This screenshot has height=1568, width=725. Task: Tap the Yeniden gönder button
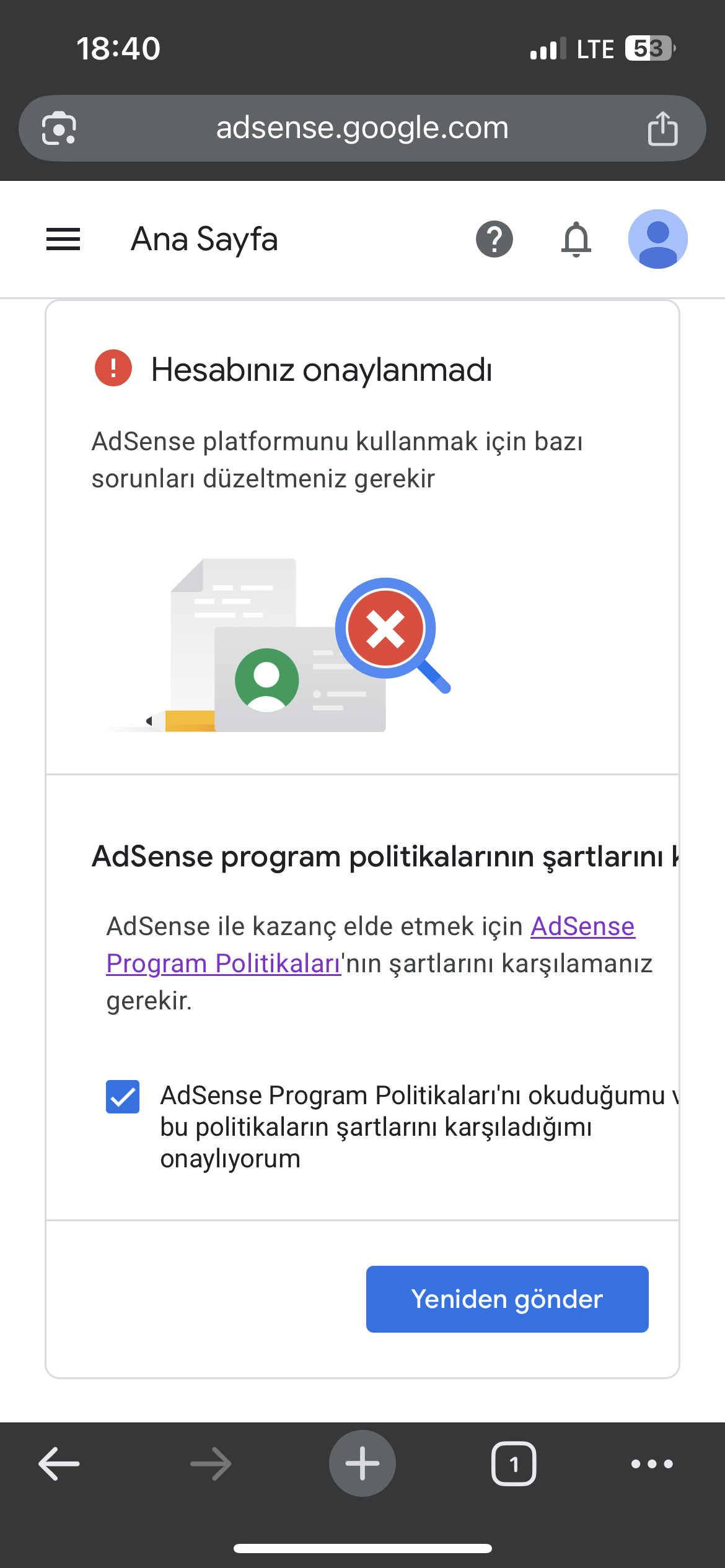click(x=507, y=1299)
